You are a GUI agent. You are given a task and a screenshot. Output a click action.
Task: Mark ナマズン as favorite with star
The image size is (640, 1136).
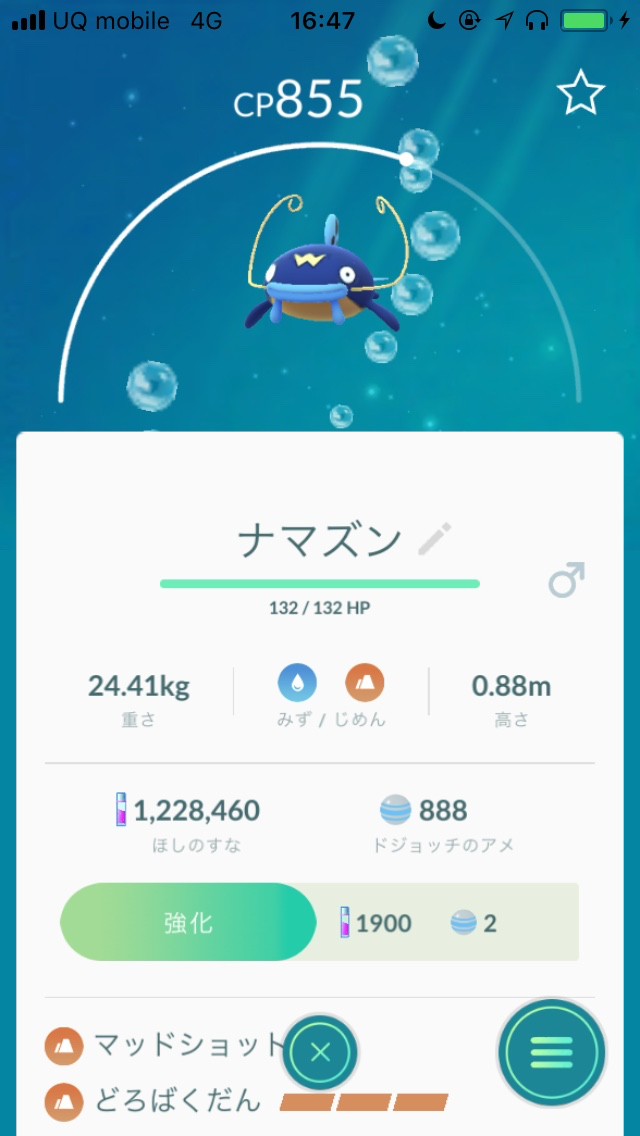click(x=580, y=94)
